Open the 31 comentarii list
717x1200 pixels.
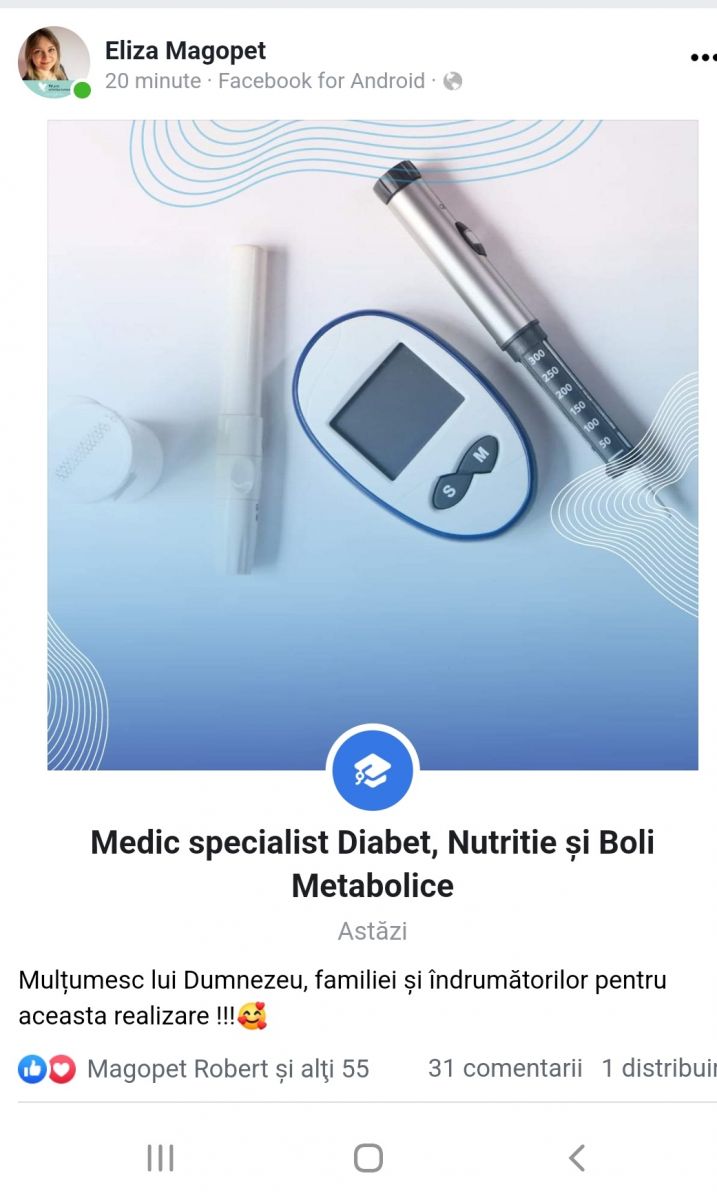point(505,1069)
